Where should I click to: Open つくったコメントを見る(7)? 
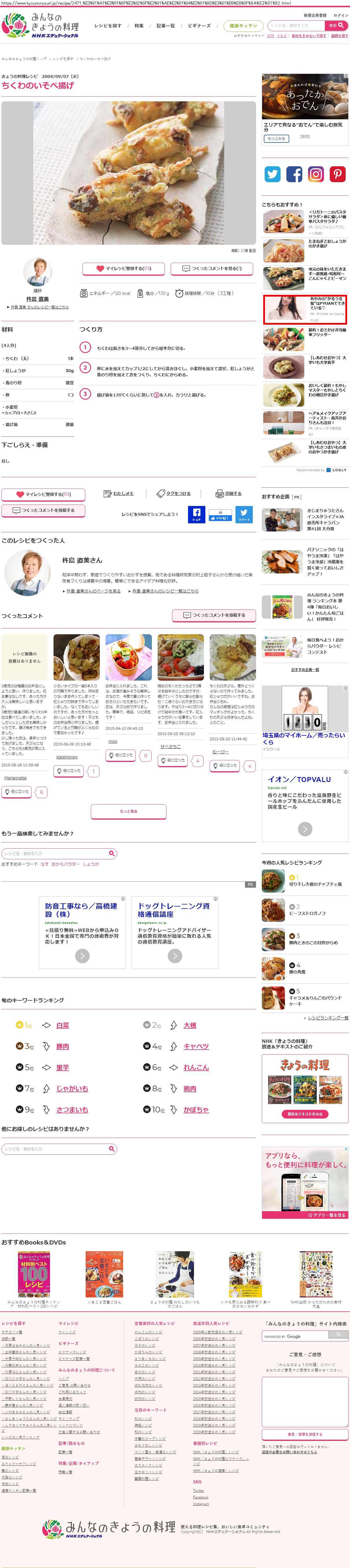coord(212,268)
